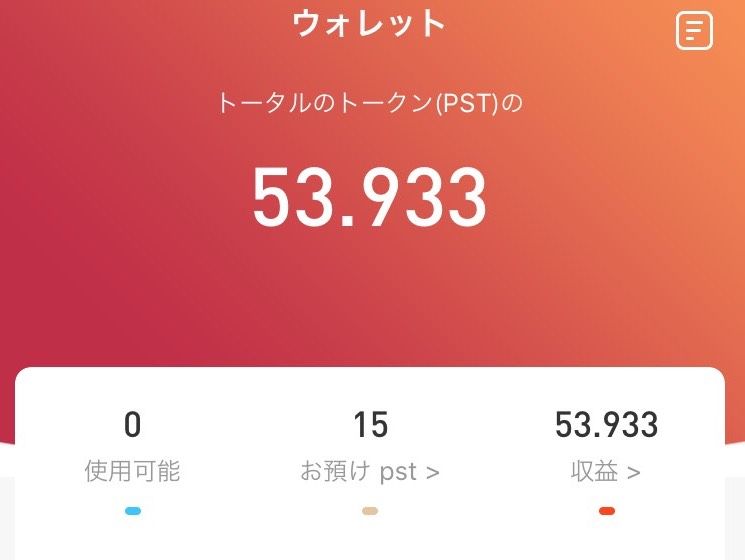The height and width of the screenshot is (560, 745).
Task: Open the transaction history icon
Action: tap(694, 30)
